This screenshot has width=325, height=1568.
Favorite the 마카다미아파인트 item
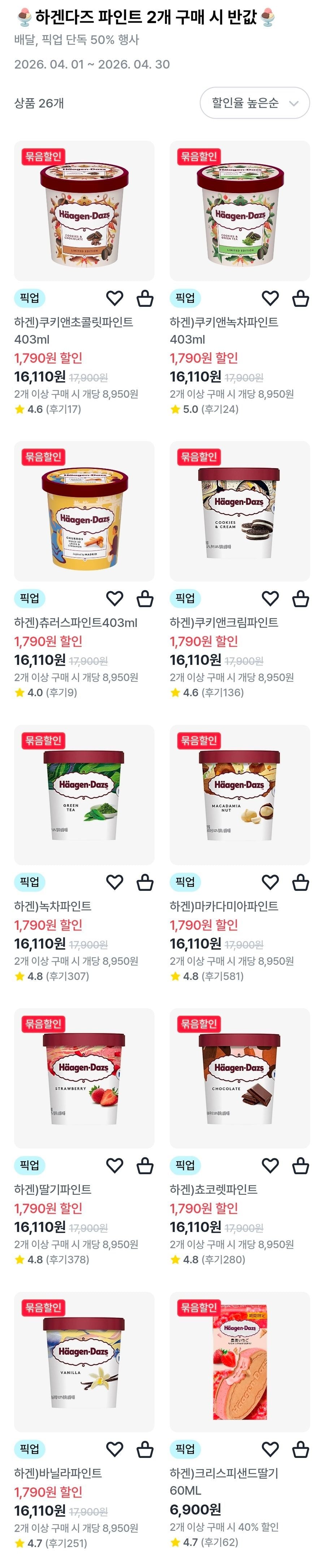(270, 882)
